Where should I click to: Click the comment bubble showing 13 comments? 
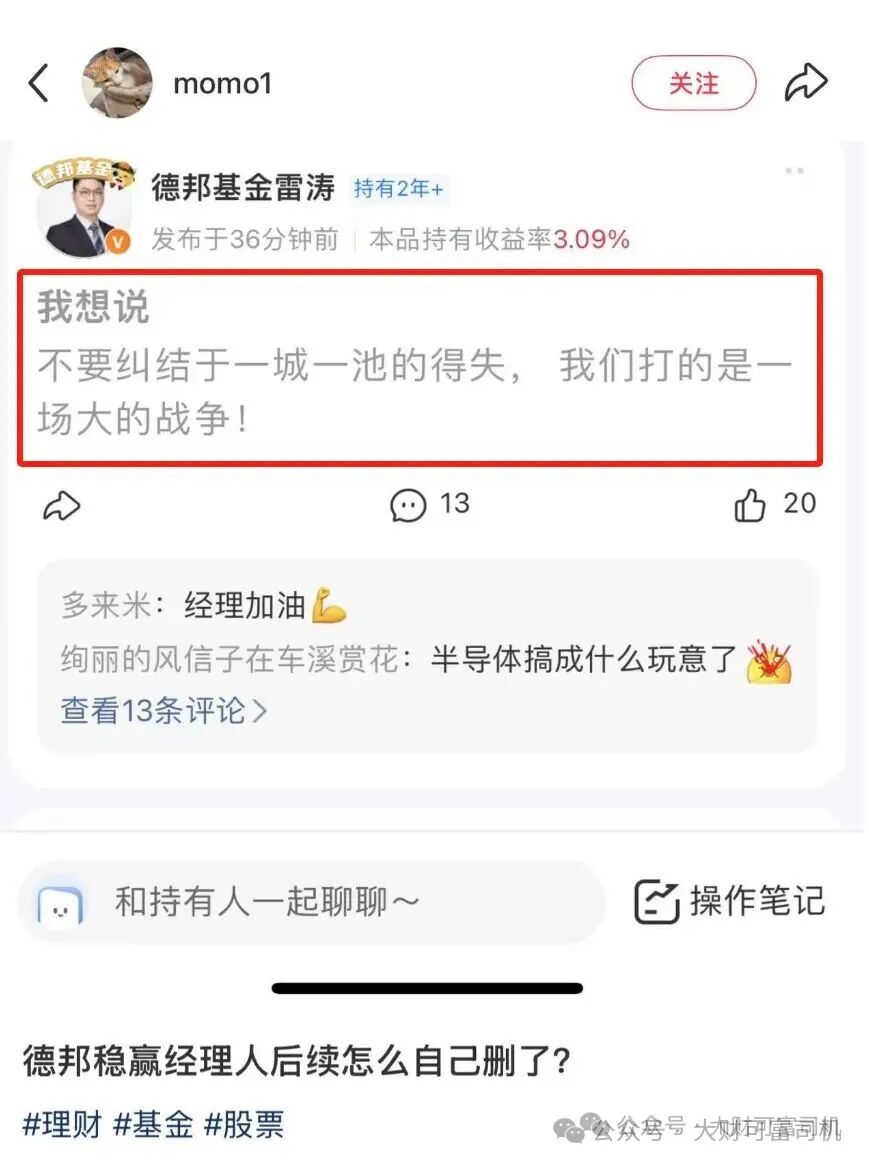point(405,505)
